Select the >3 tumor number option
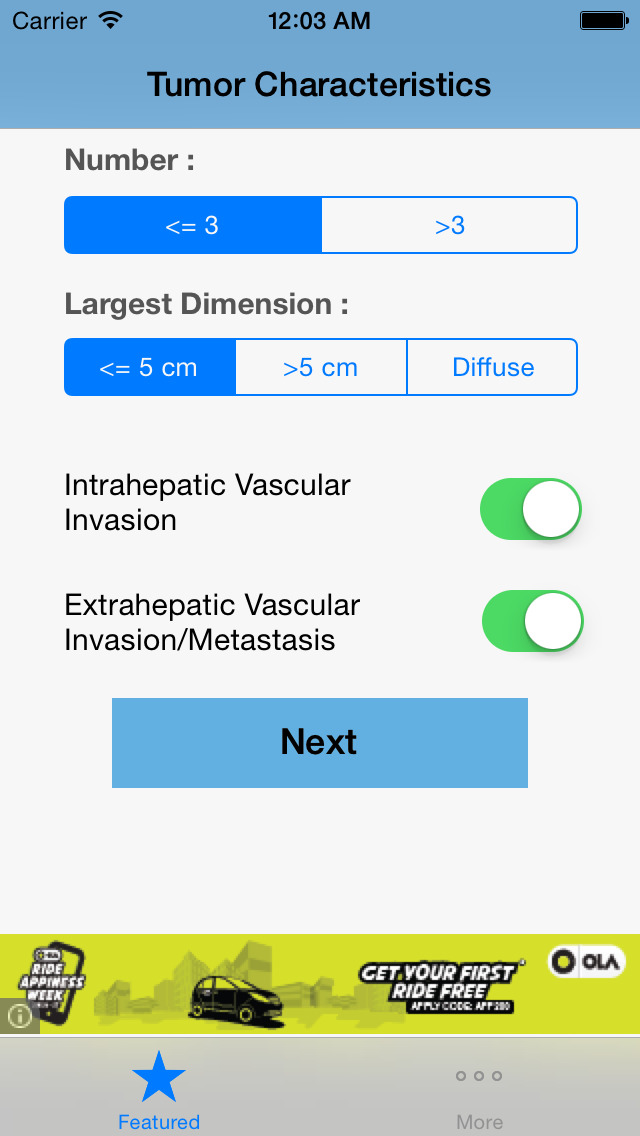This screenshot has height=1136, width=640. coord(449,225)
